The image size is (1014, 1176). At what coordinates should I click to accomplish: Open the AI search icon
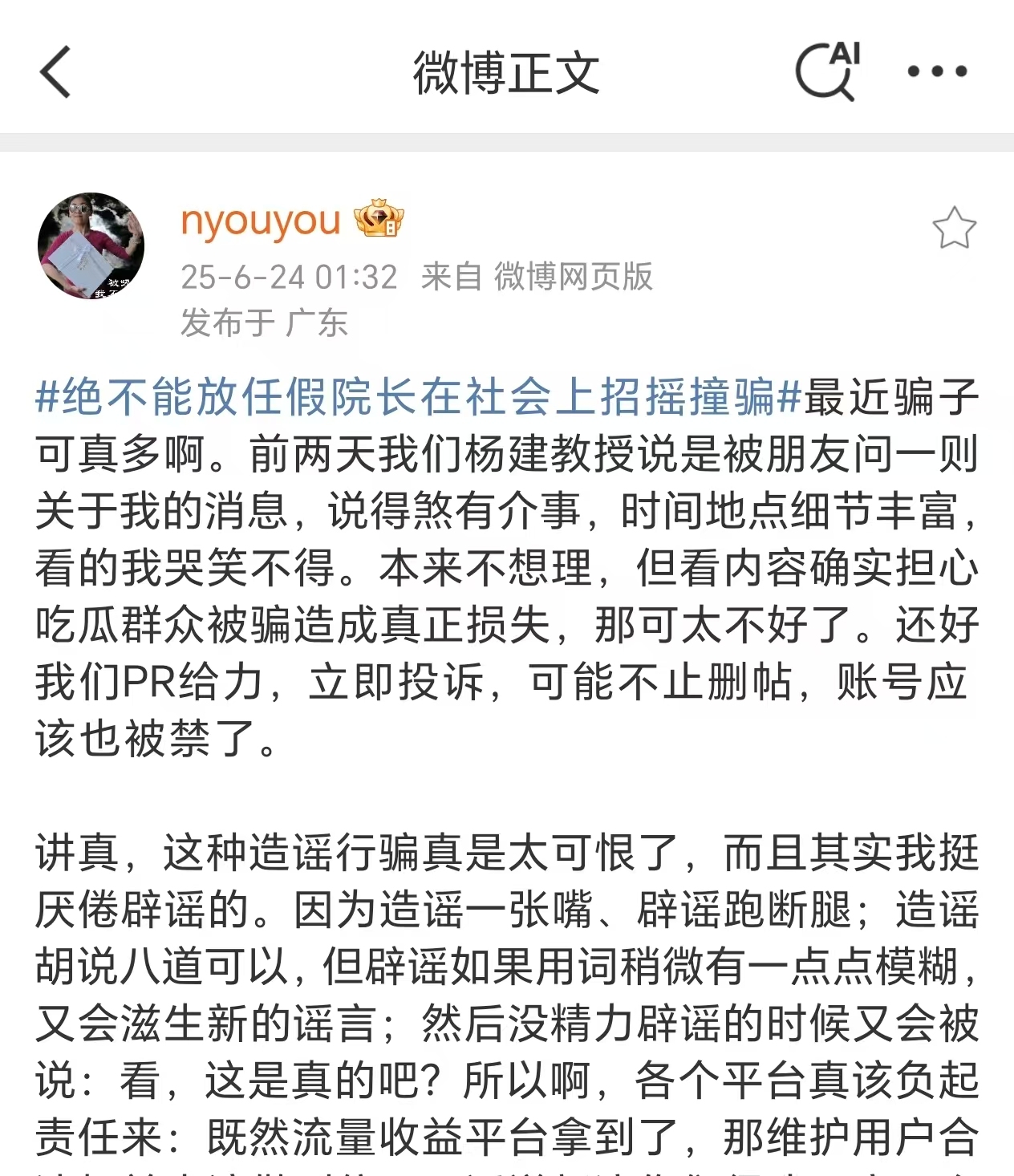coord(827,71)
